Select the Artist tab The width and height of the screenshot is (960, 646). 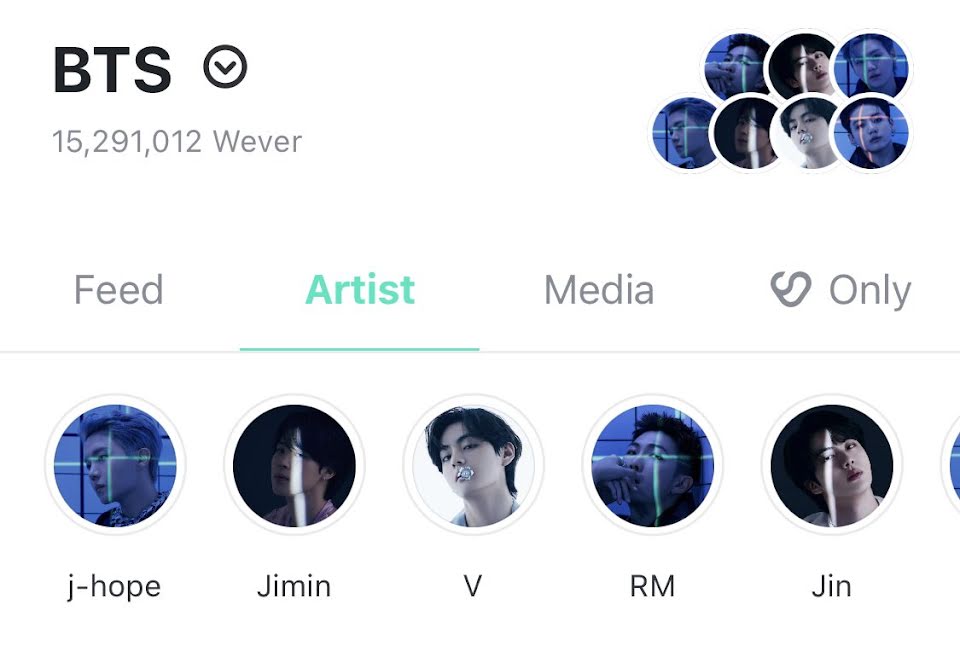pos(360,291)
